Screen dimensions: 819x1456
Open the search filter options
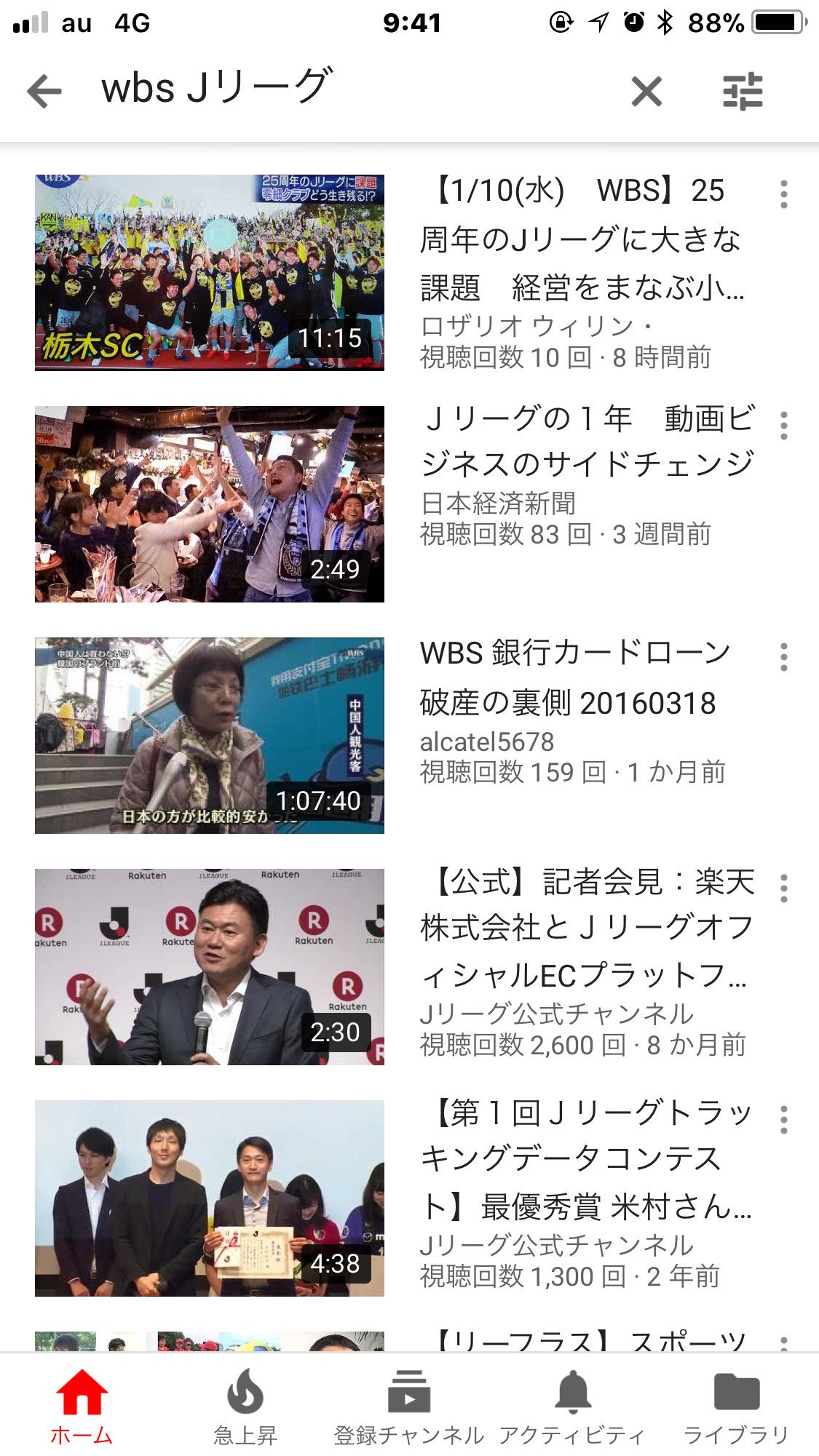tap(743, 92)
